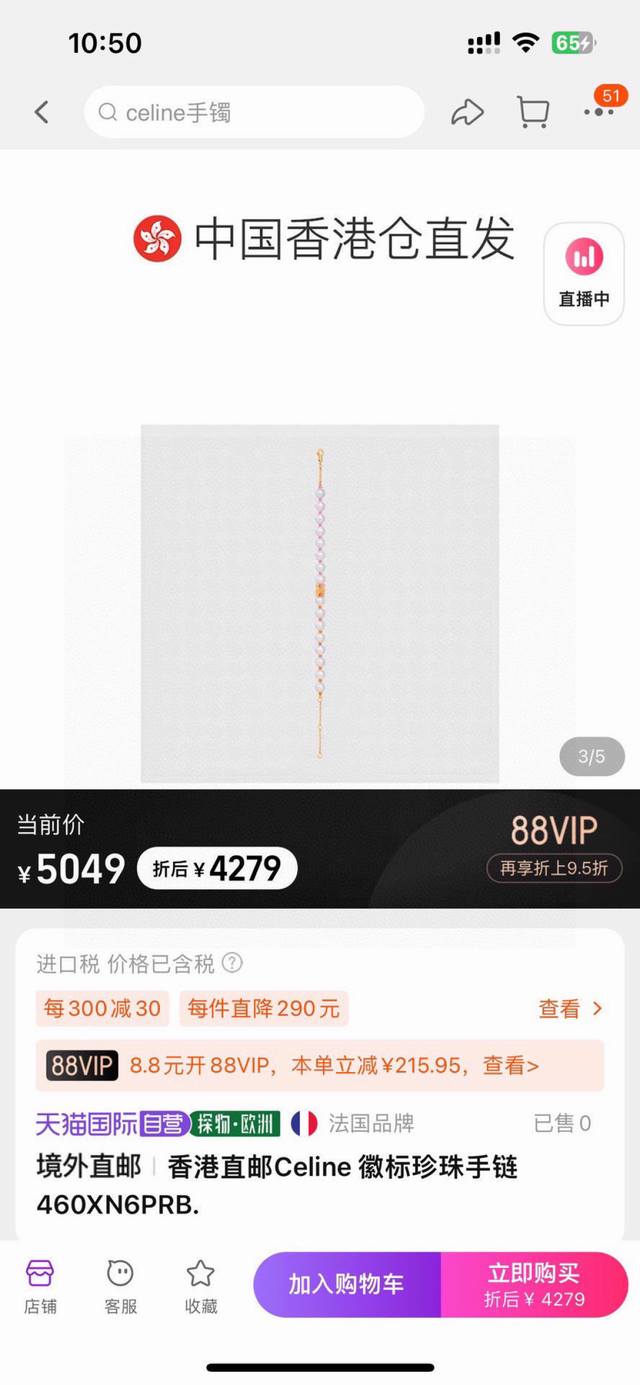Image resolution: width=640 pixels, height=1385 pixels.
Task: Open the shopping cart
Action: (x=533, y=112)
